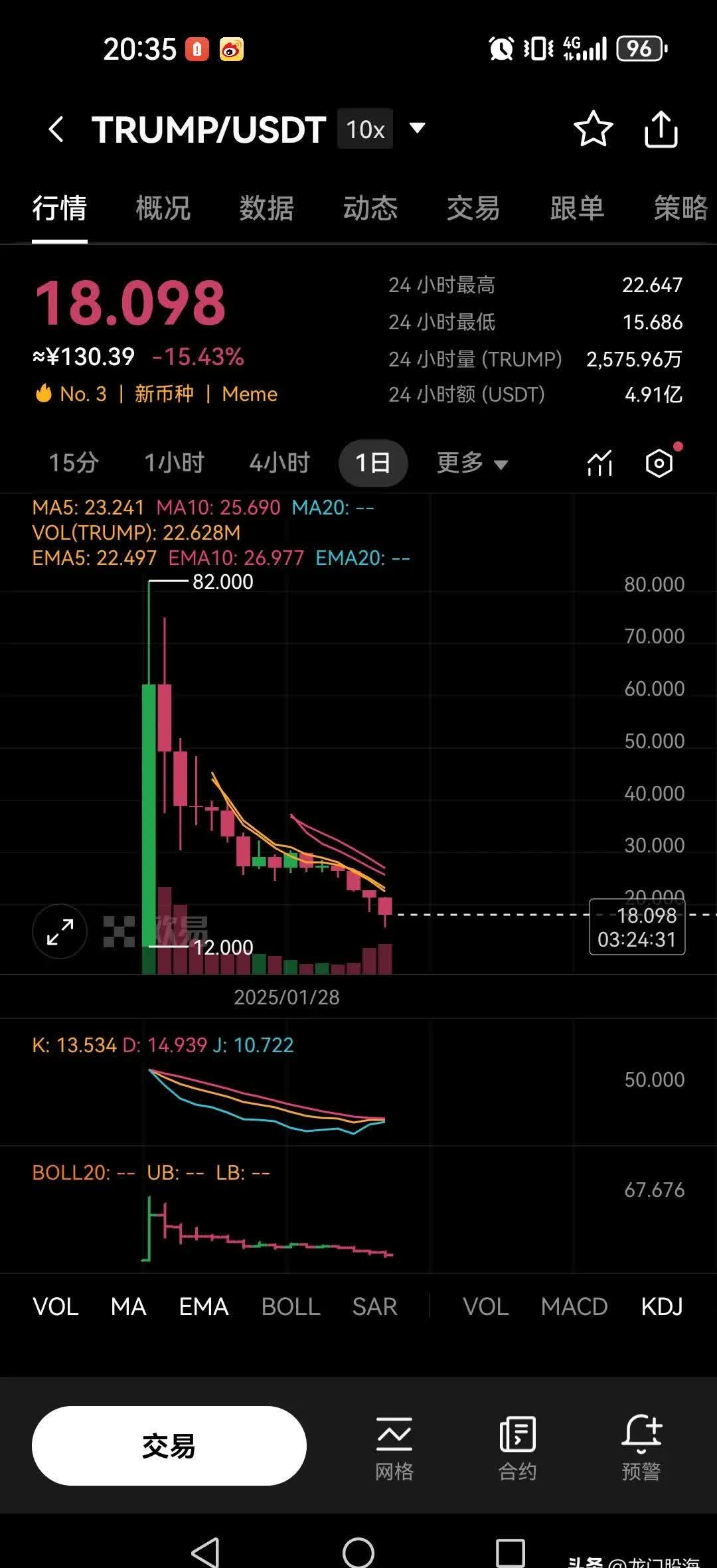Select the 1小时 chart interval

174,463
